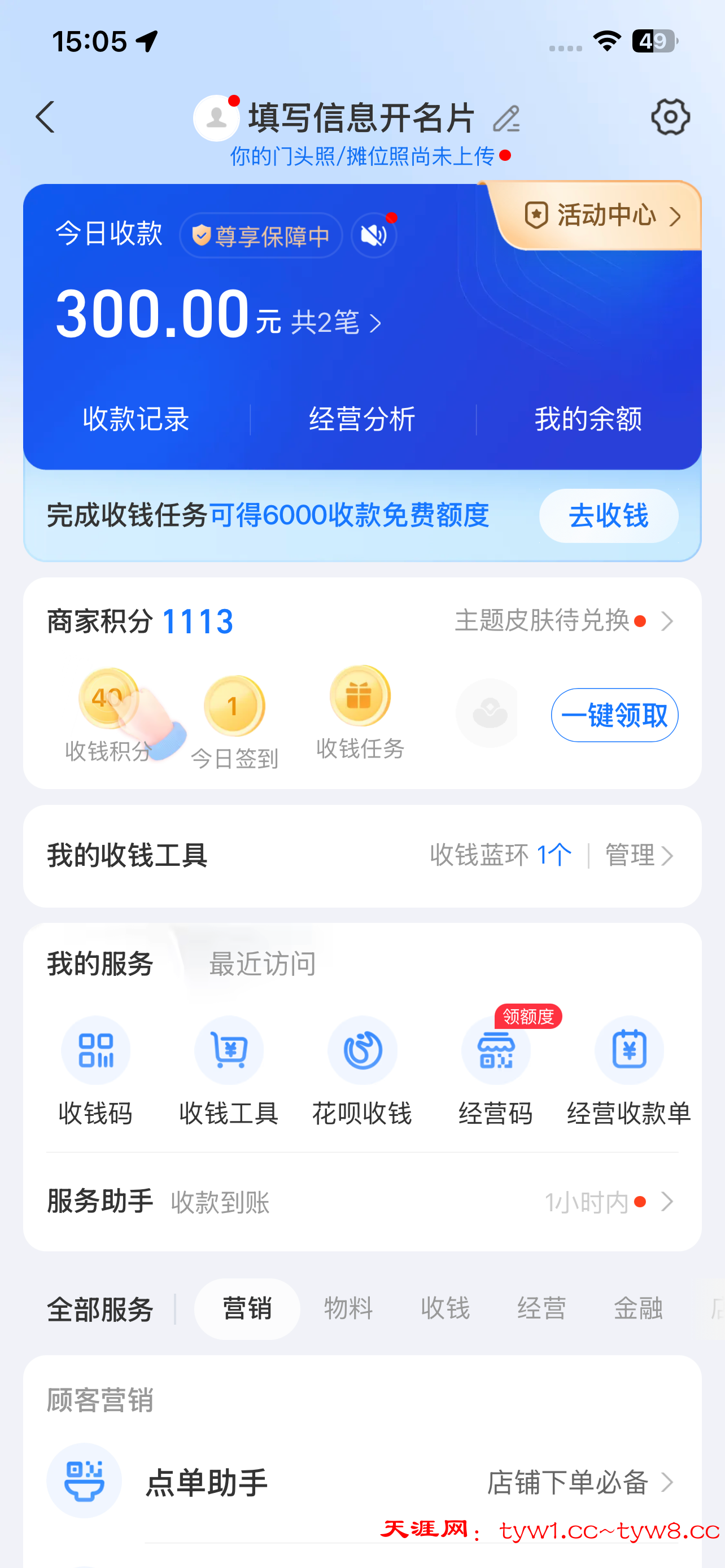Image resolution: width=725 pixels, height=1568 pixels.
Task: Toggle the payment voice mute icon
Action: (x=374, y=235)
